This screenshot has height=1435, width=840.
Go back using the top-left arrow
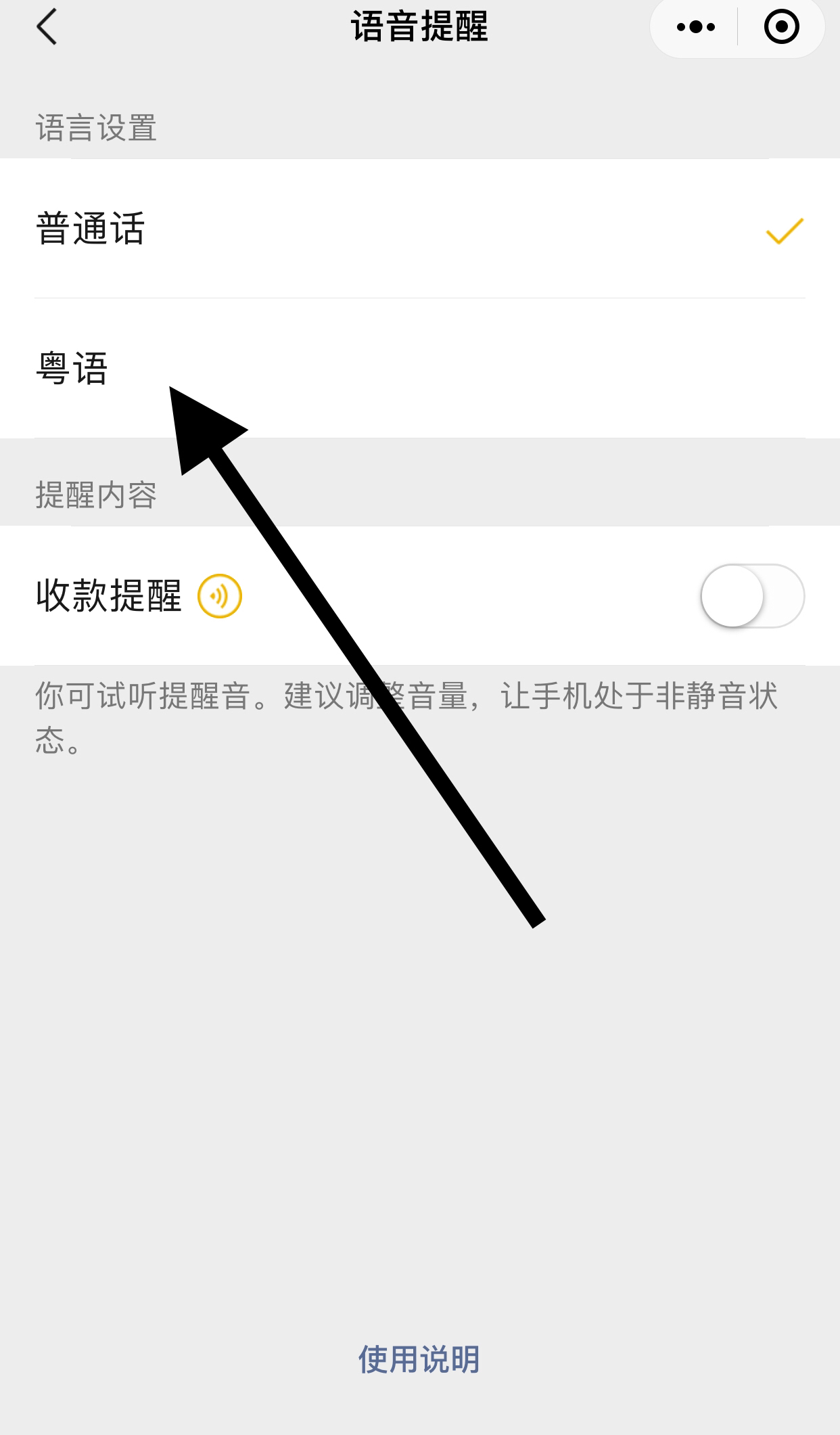click(47, 28)
